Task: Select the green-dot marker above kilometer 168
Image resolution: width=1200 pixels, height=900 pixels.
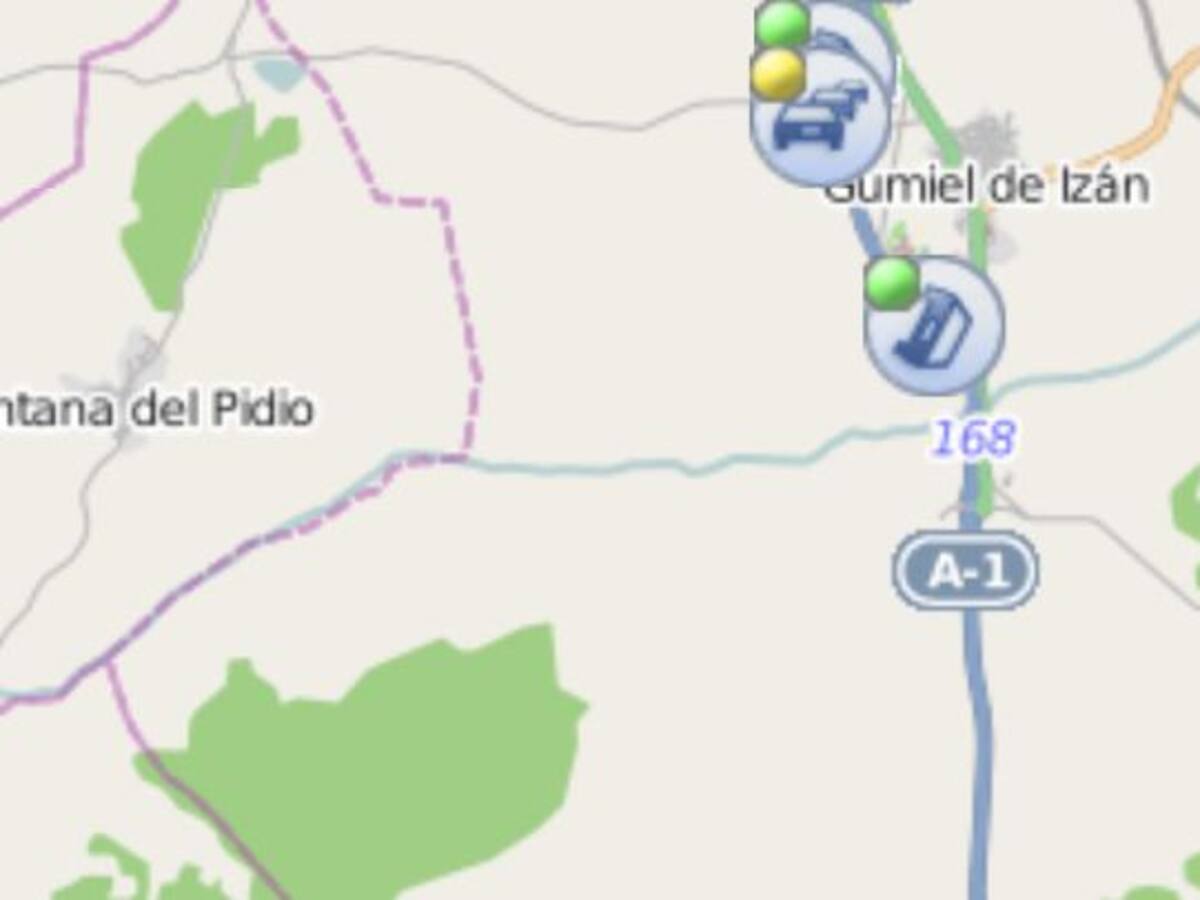Action: (x=934, y=325)
